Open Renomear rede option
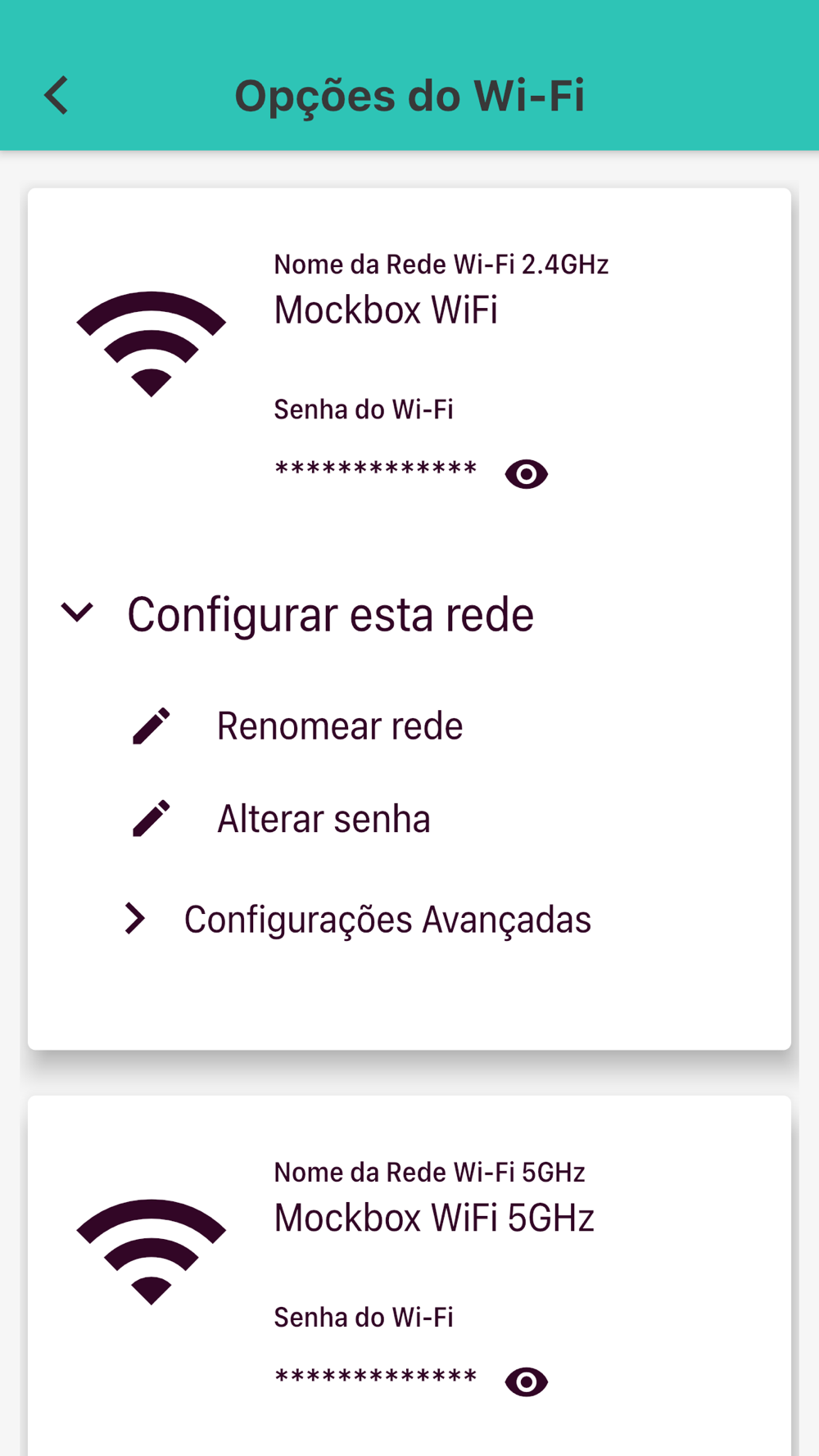This screenshot has width=819, height=1456. point(339,726)
